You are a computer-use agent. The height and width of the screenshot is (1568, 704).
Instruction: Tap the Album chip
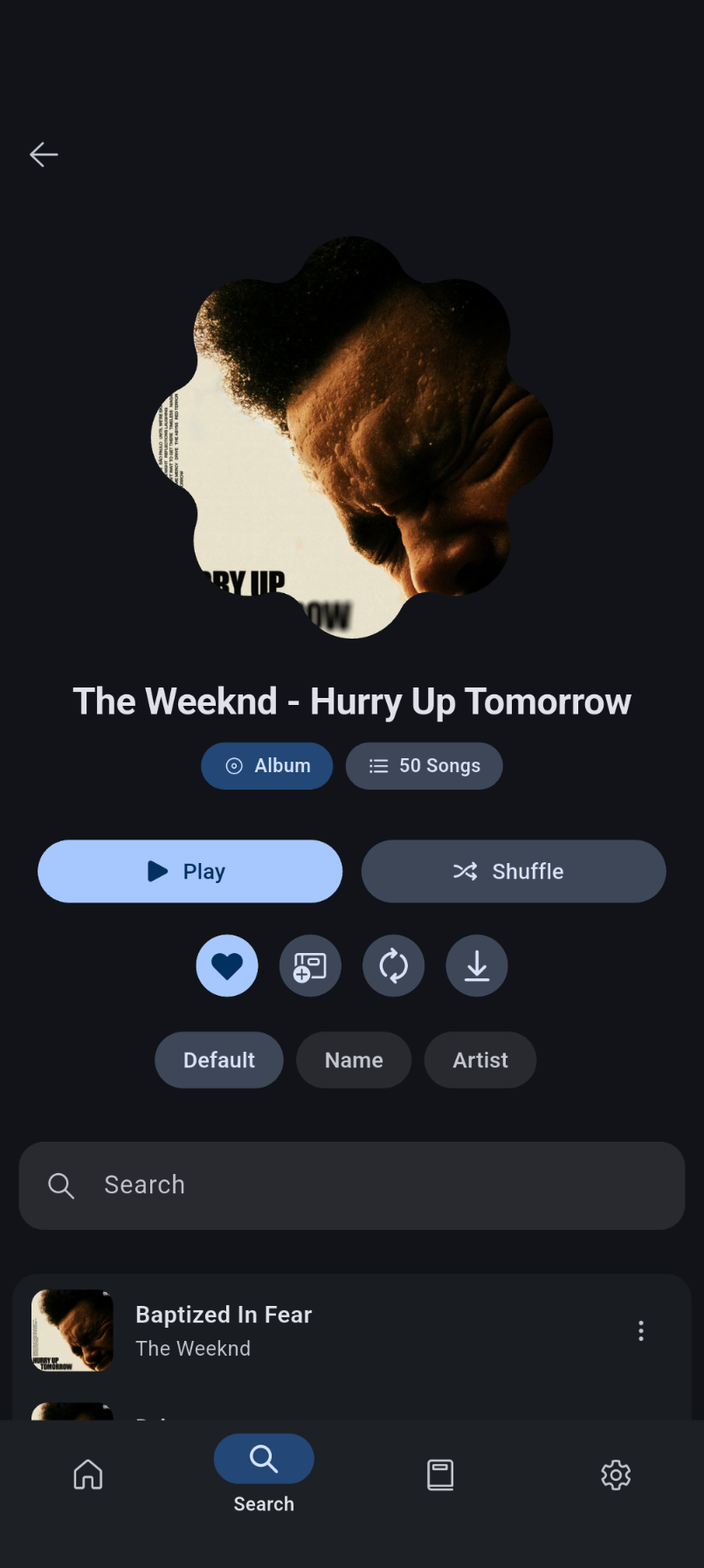coord(267,766)
